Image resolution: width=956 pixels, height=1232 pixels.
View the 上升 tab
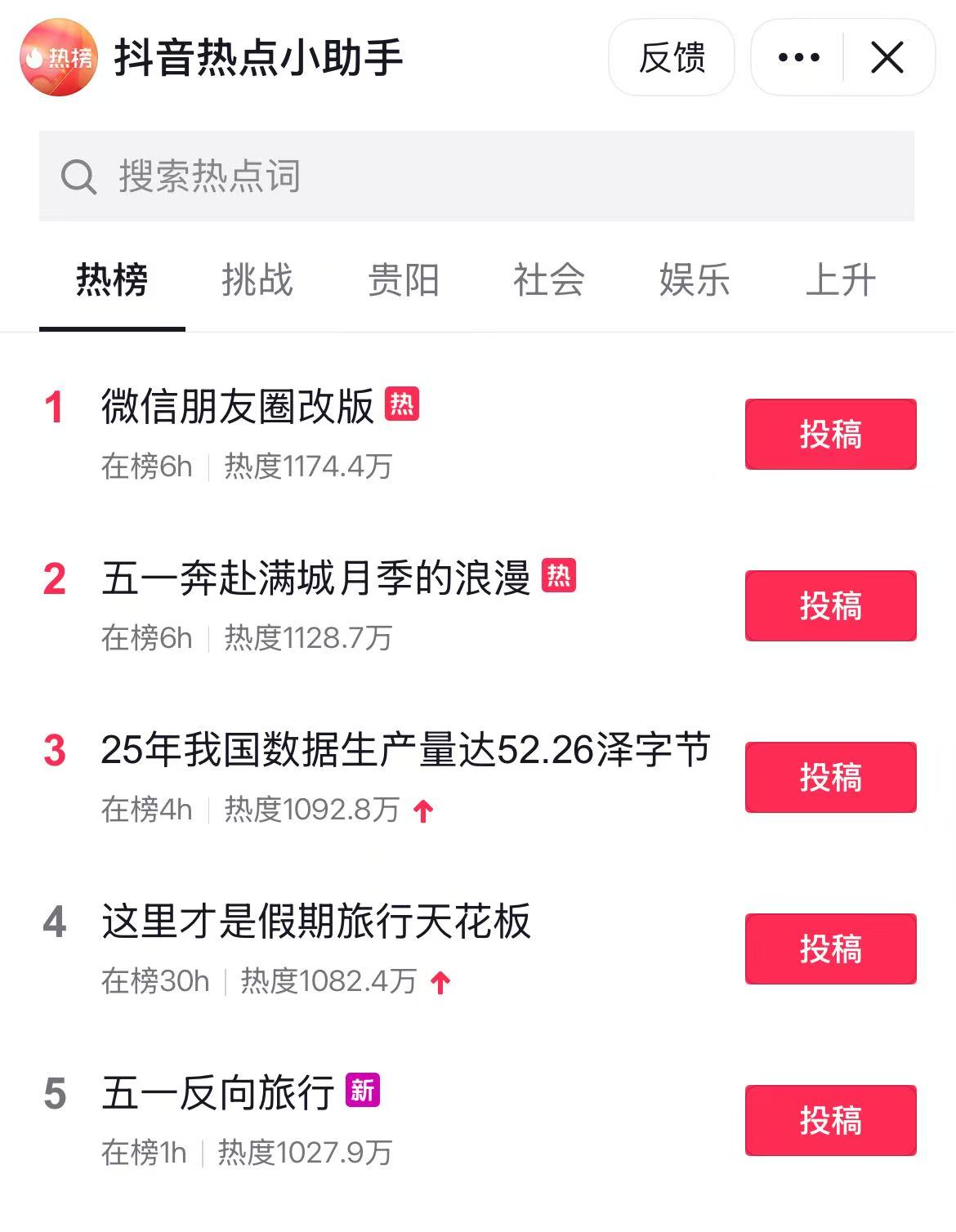[x=841, y=280]
